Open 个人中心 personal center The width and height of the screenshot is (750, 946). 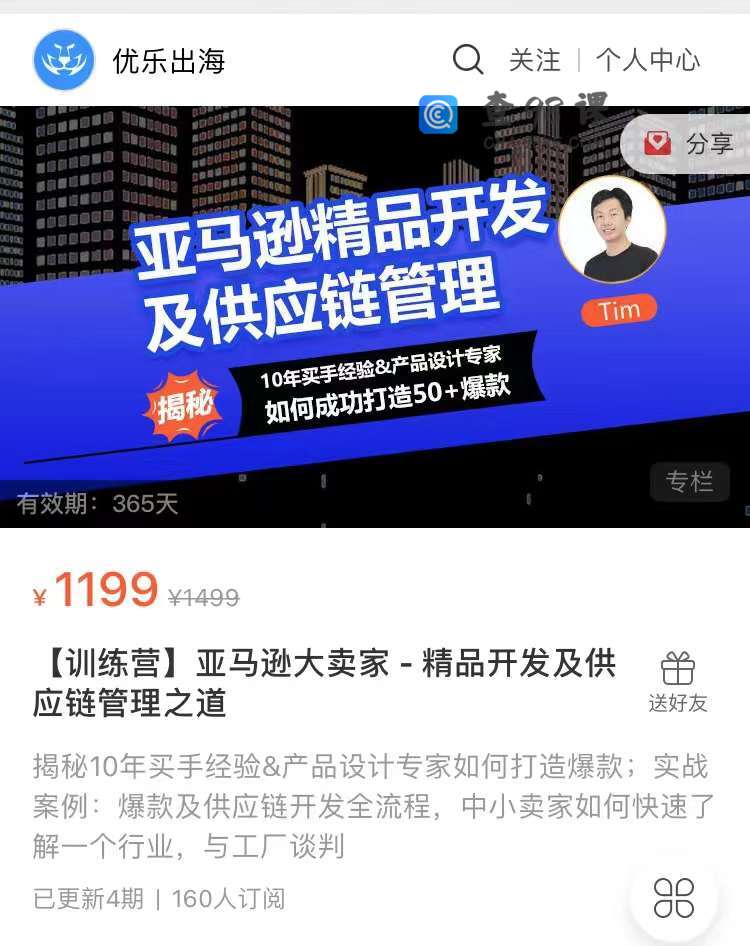pyautogui.click(x=648, y=60)
